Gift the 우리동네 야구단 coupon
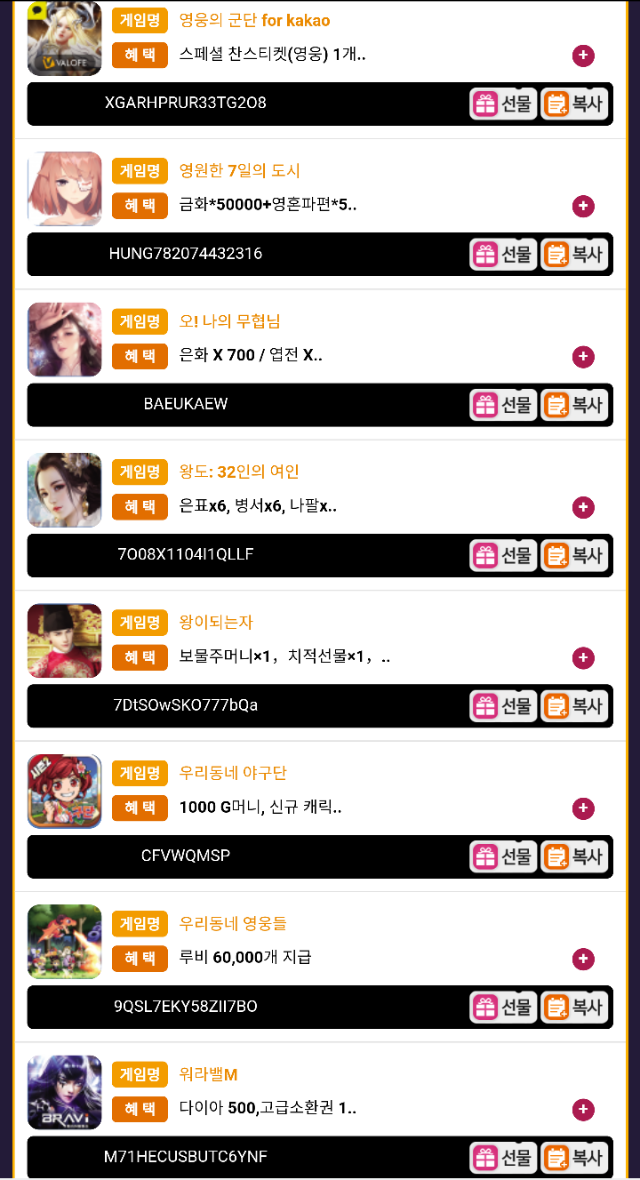Screen dimensions: 640x1180 click(503, 856)
